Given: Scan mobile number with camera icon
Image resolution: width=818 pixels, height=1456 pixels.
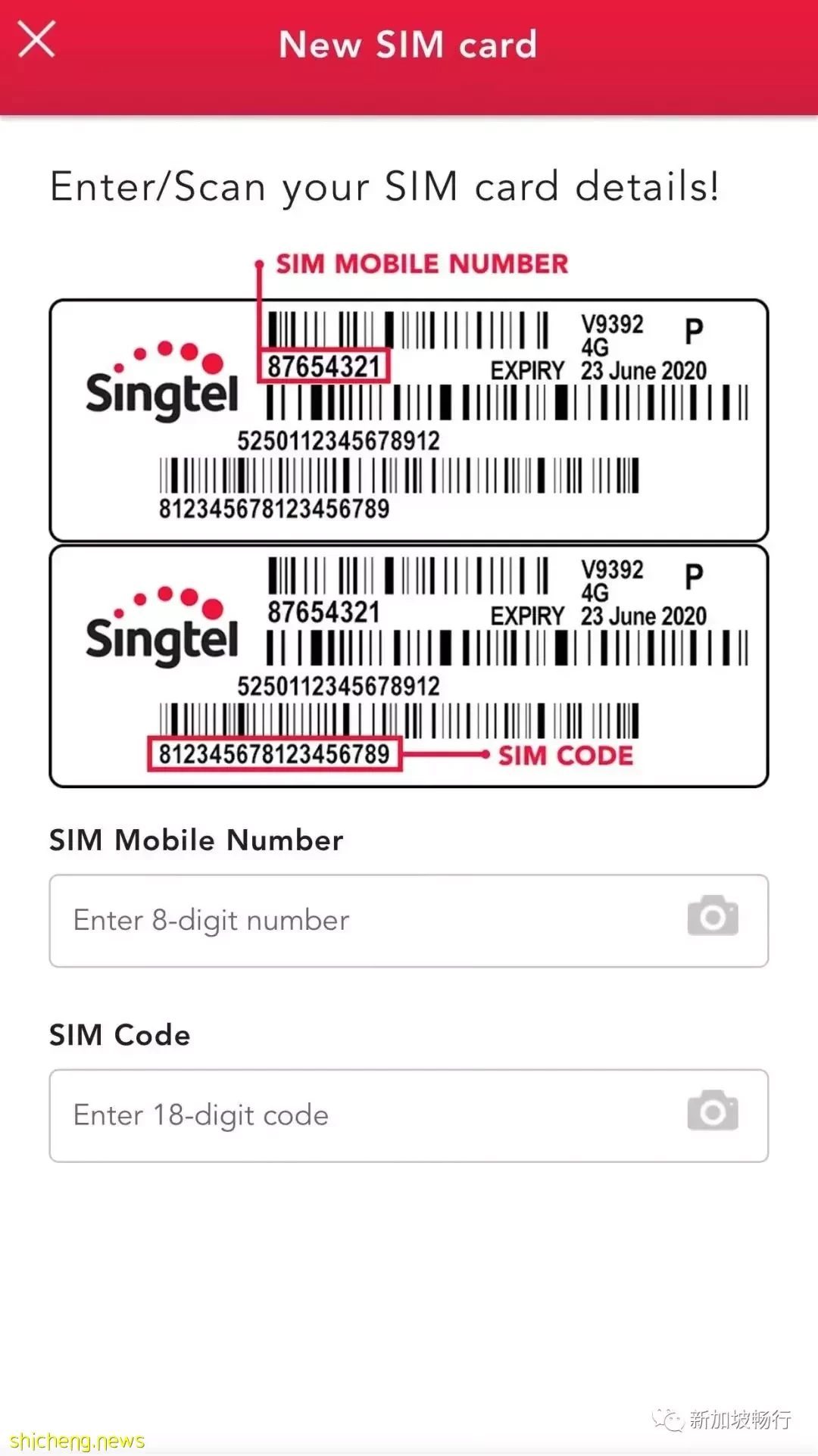Looking at the screenshot, I should (712, 916).
